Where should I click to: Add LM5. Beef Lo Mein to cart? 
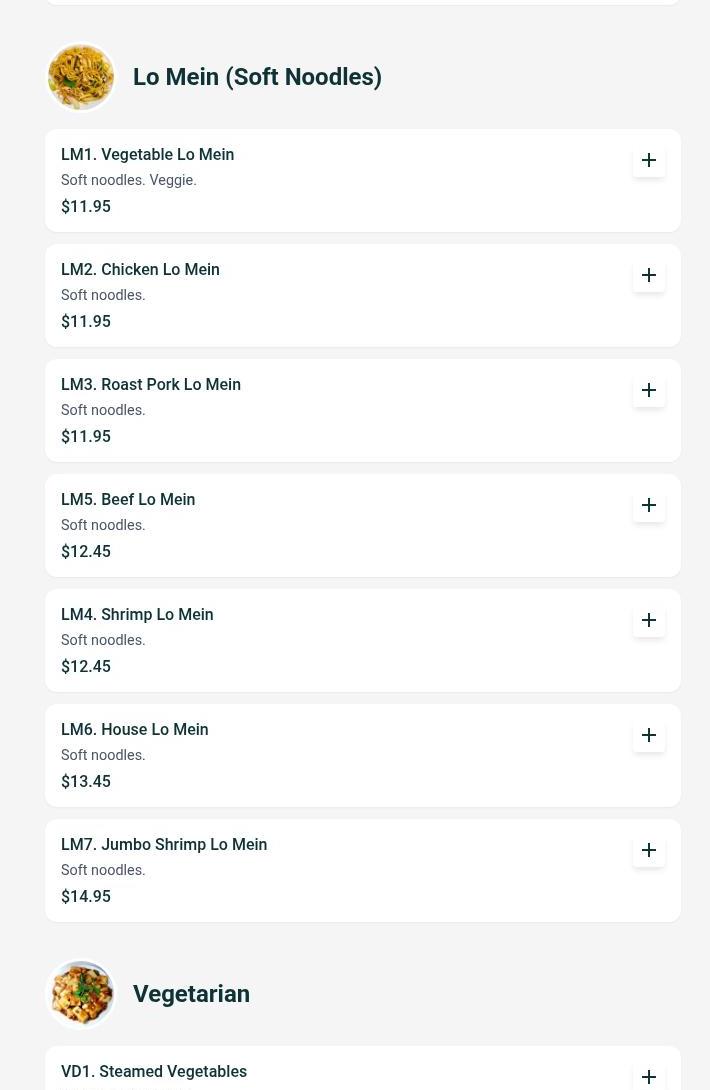649,505
